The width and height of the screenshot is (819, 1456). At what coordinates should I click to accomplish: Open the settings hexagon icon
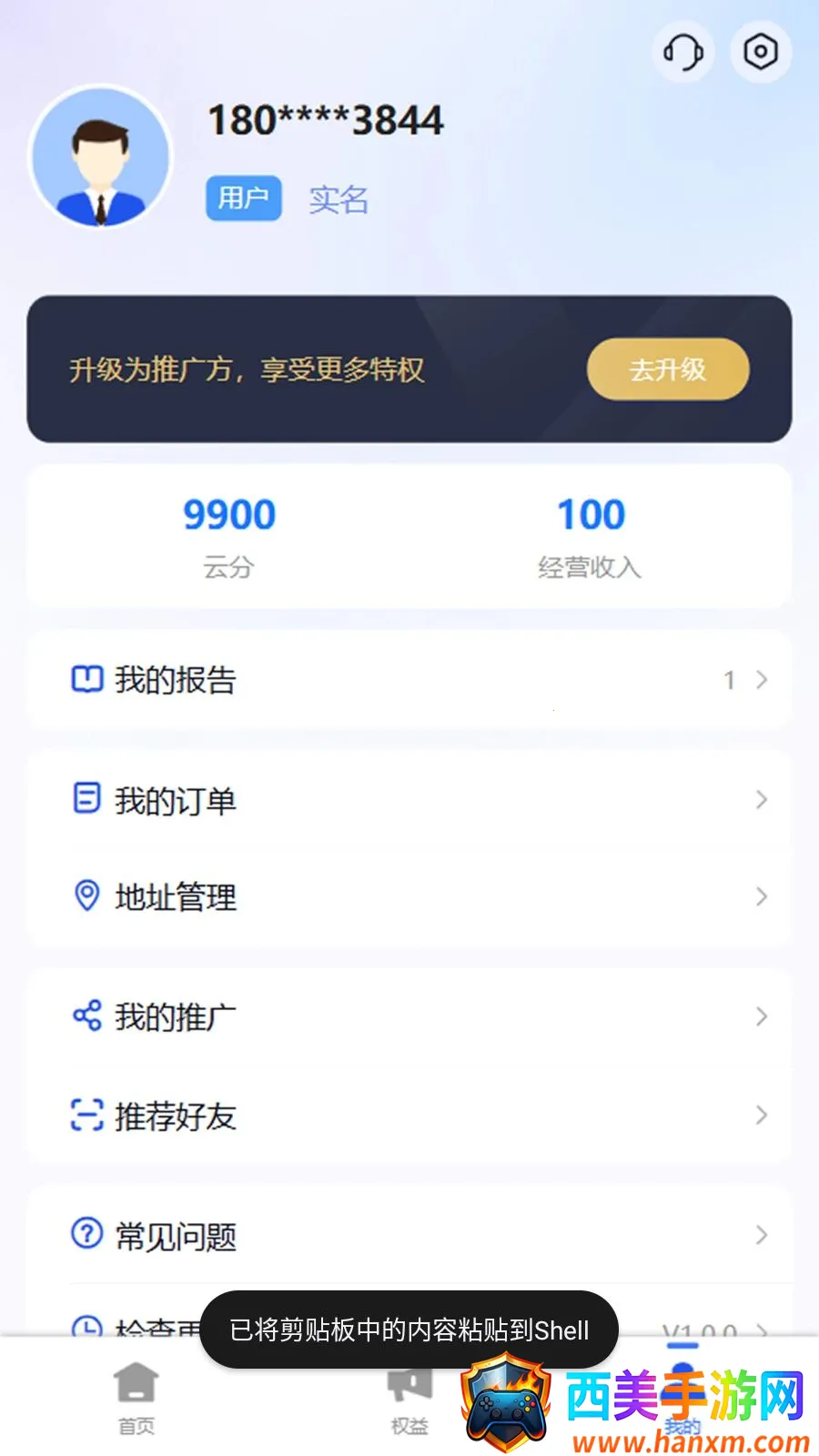point(761,52)
